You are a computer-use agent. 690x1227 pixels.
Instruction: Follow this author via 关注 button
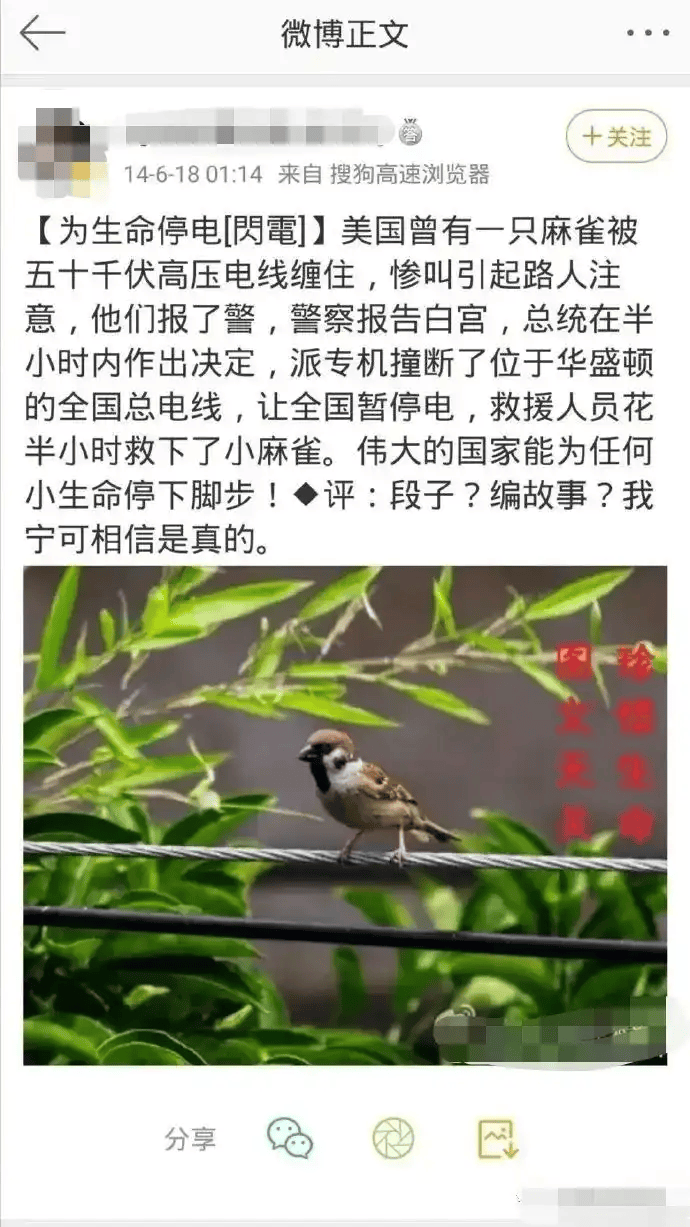coord(616,137)
